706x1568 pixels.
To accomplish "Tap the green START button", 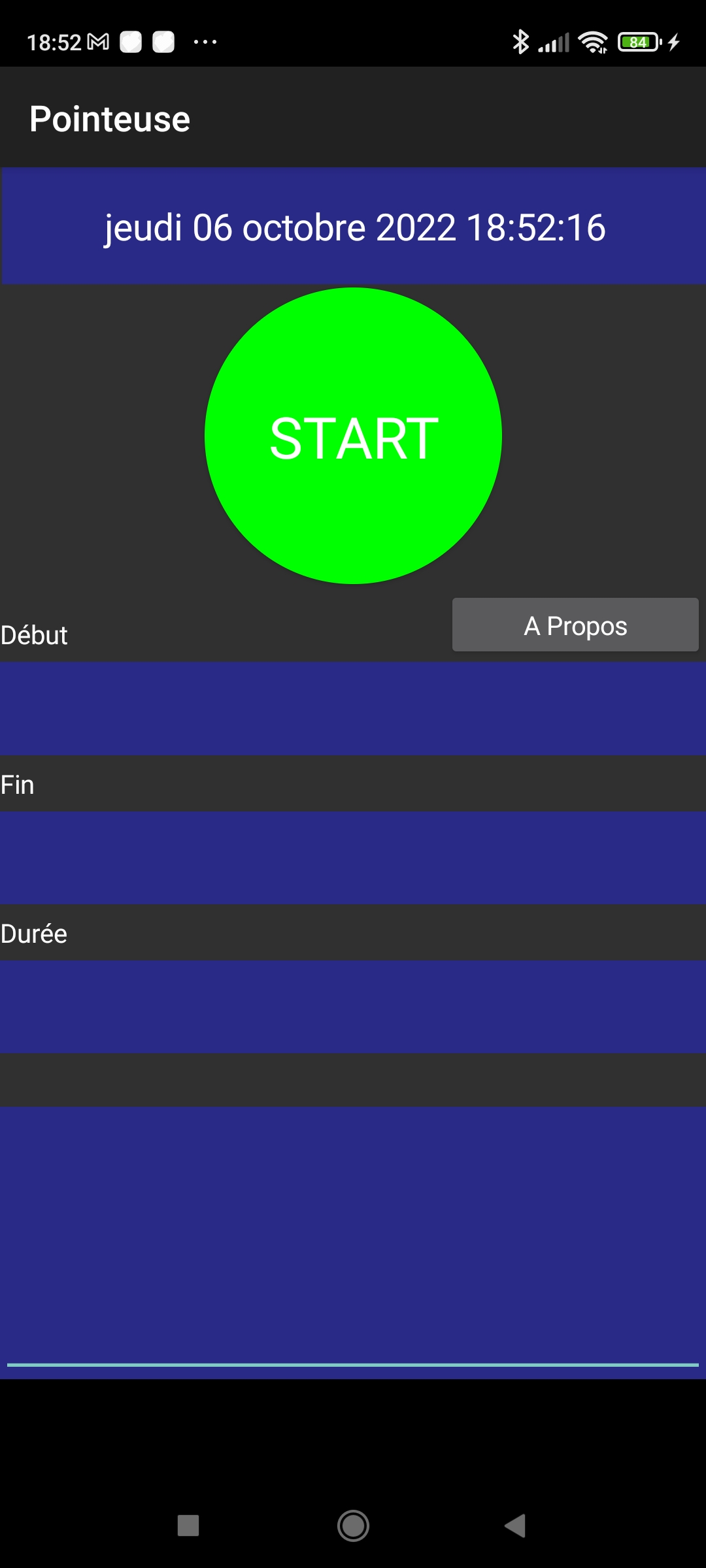I will (353, 436).
